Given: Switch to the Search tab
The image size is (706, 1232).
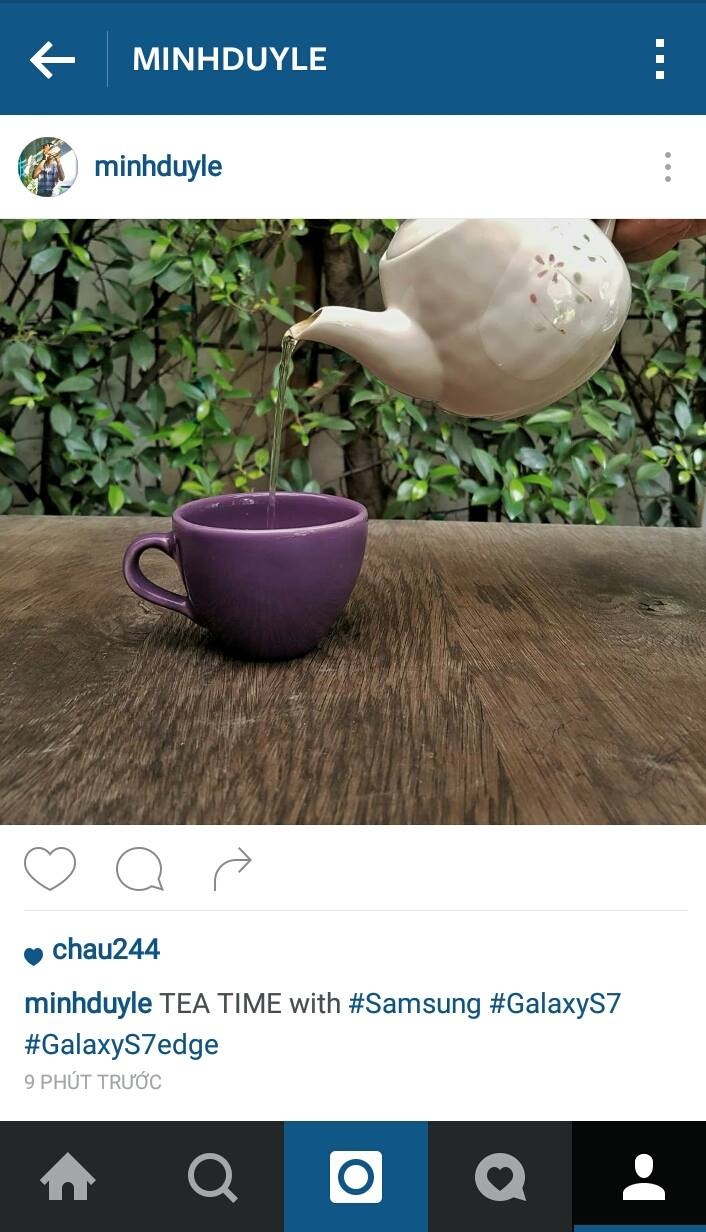Looking at the screenshot, I should (212, 1177).
